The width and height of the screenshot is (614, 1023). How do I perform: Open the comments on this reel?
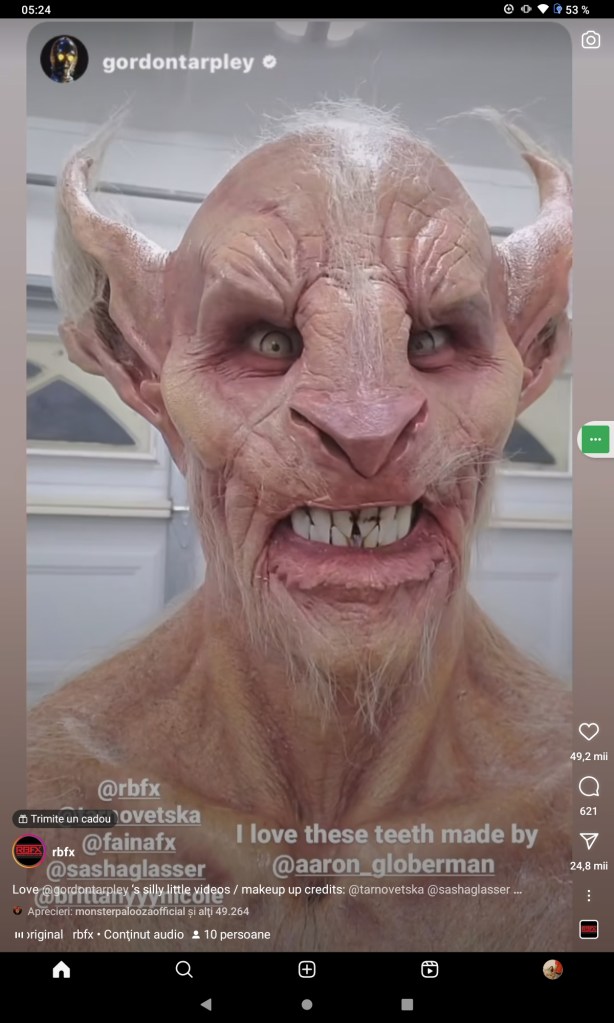(589, 787)
